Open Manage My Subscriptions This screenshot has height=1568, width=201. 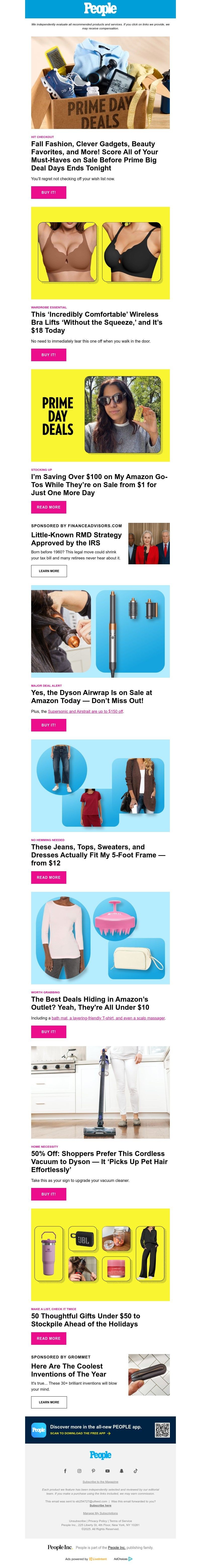(x=100, y=1513)
